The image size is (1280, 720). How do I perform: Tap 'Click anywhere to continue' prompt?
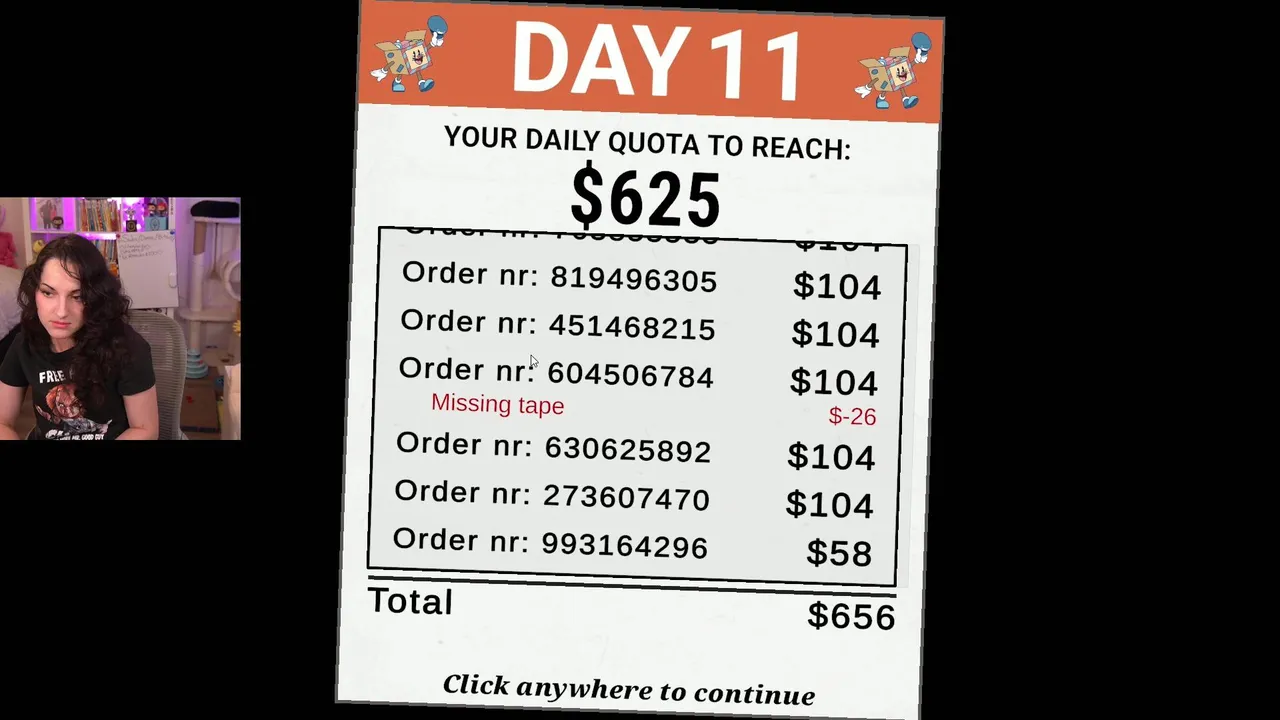628,690
